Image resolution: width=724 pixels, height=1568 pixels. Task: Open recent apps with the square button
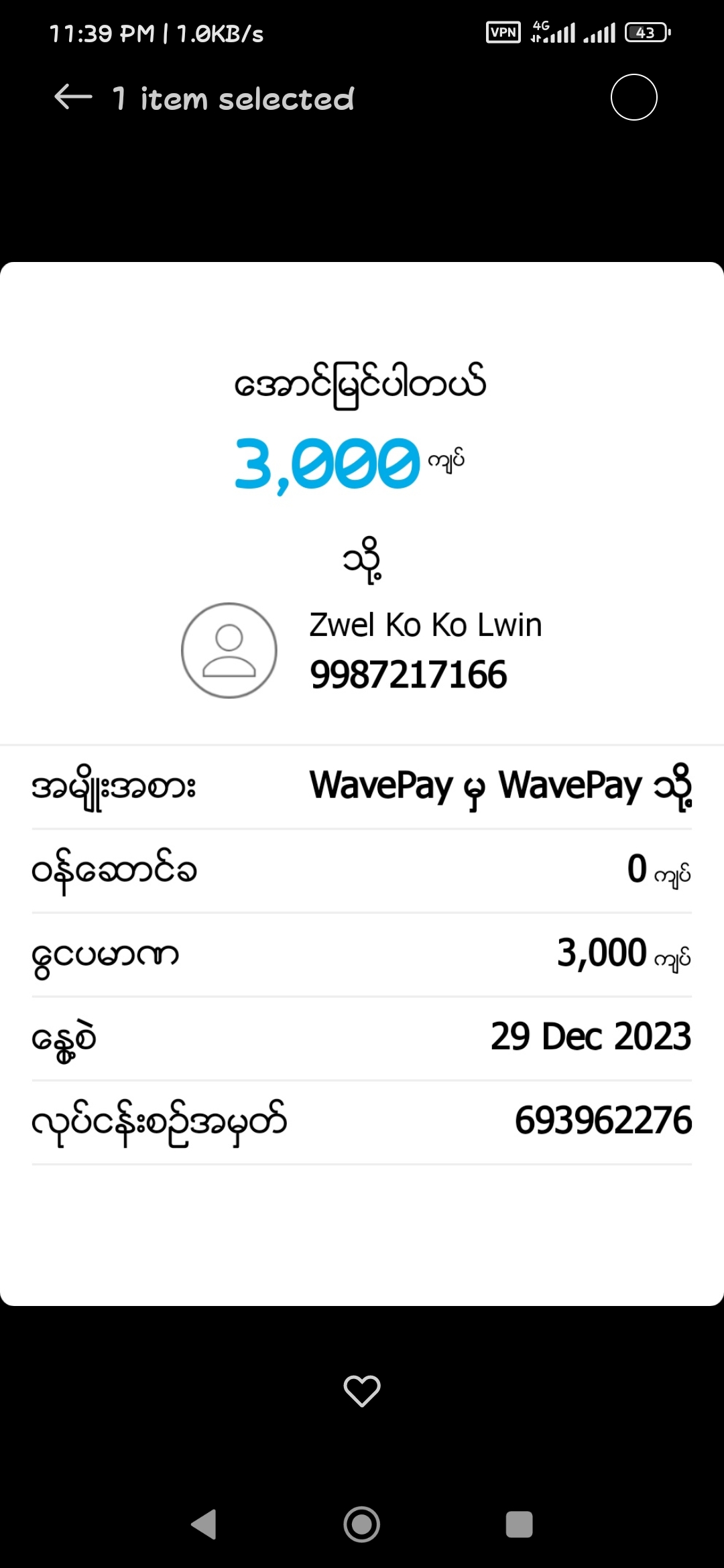[519, 1524]
